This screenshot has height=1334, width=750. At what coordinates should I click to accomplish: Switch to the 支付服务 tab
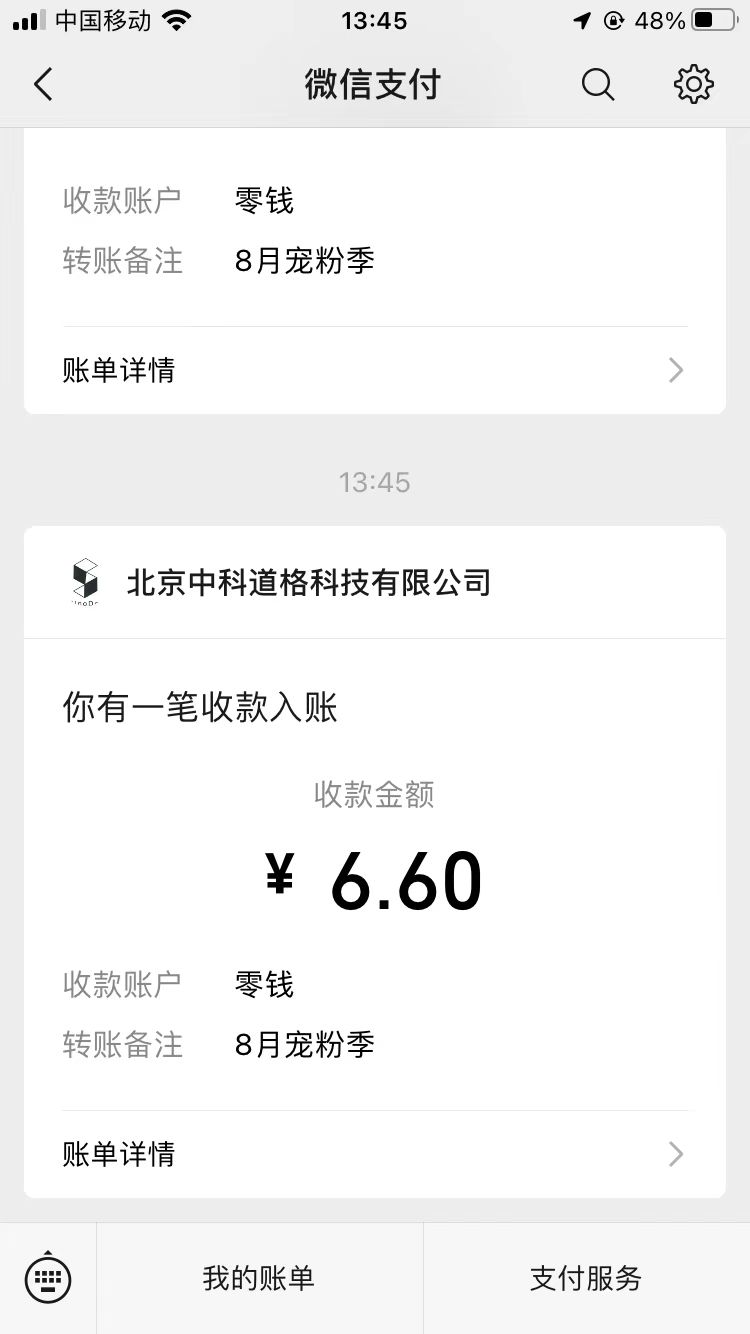click(x=583, y=1277)
